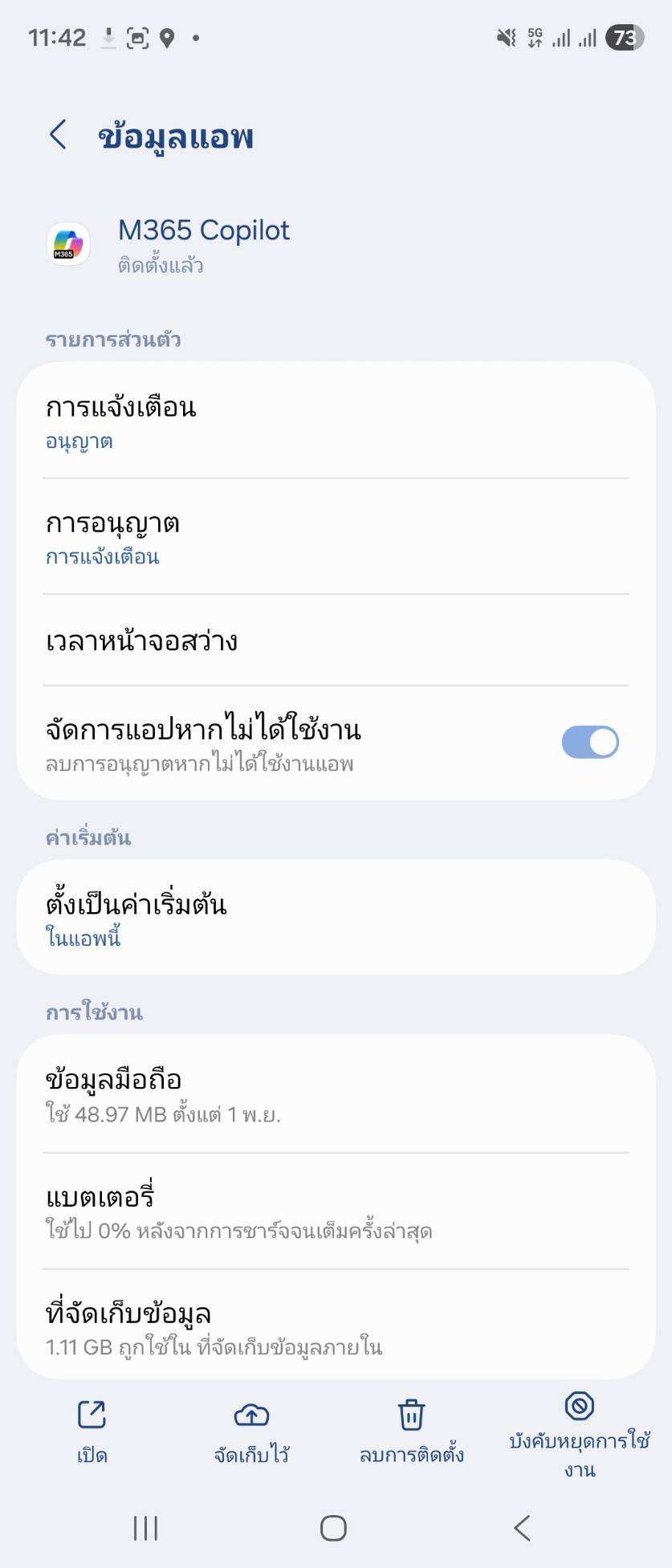This screenshot has width=672, height=1568.
Task: Toggle จัดการแอปหากไม่ได้ใช้งาน switch off
Action: click(x=589, y=742)
